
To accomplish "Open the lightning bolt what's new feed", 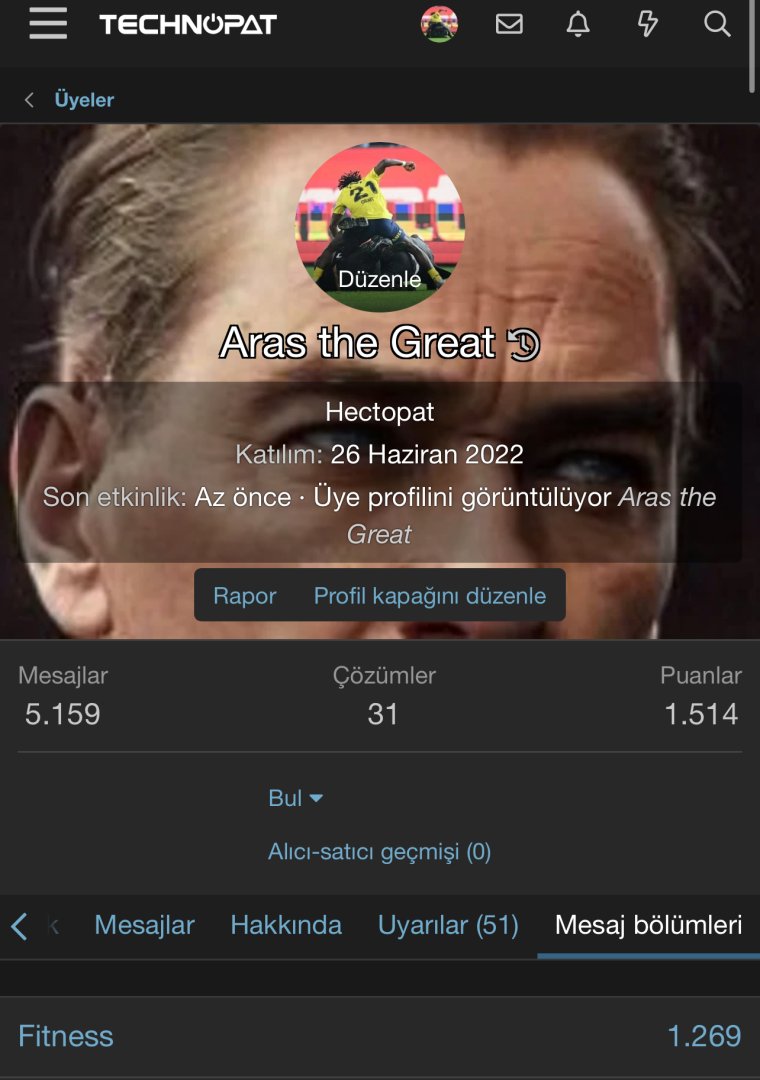I will pos(648,24).
